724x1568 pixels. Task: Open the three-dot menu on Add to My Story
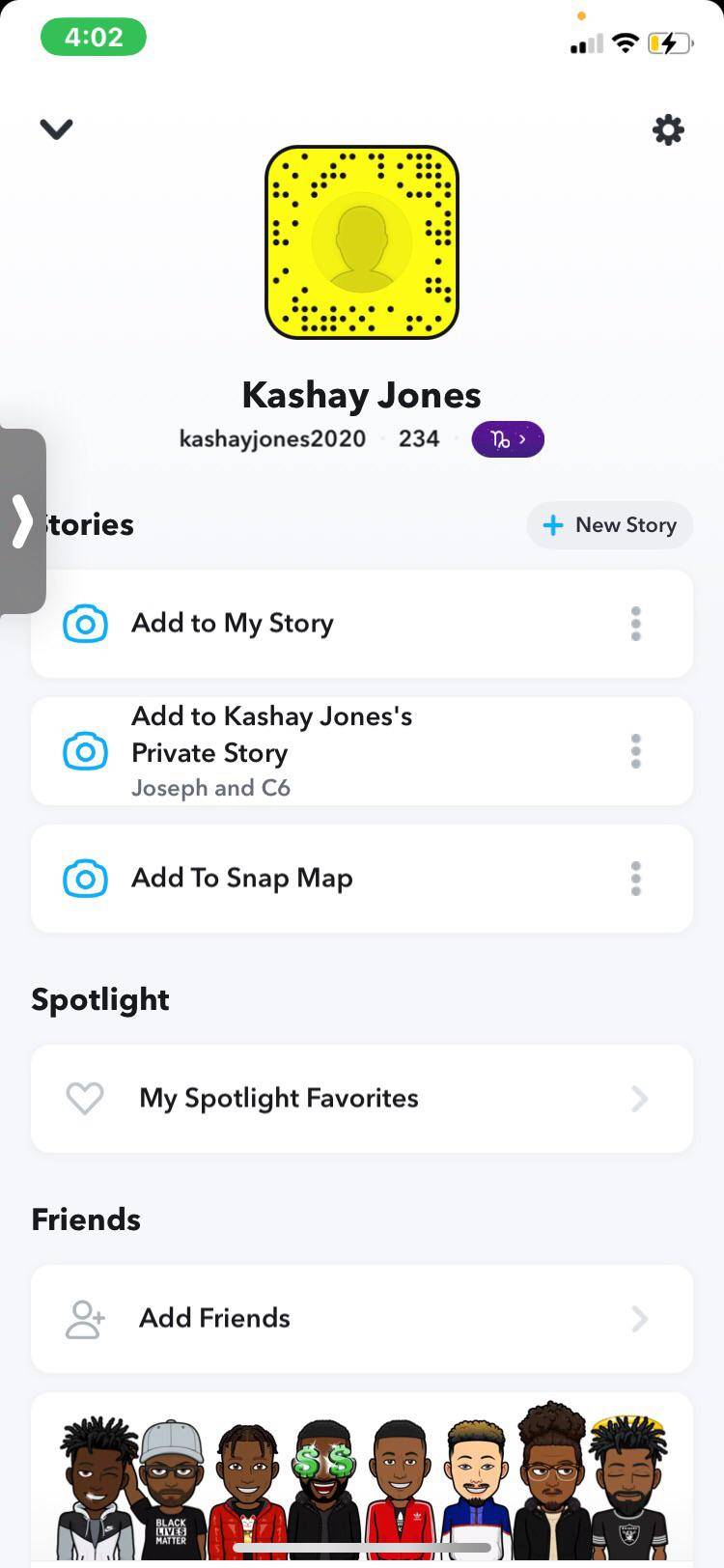[635, 624]
